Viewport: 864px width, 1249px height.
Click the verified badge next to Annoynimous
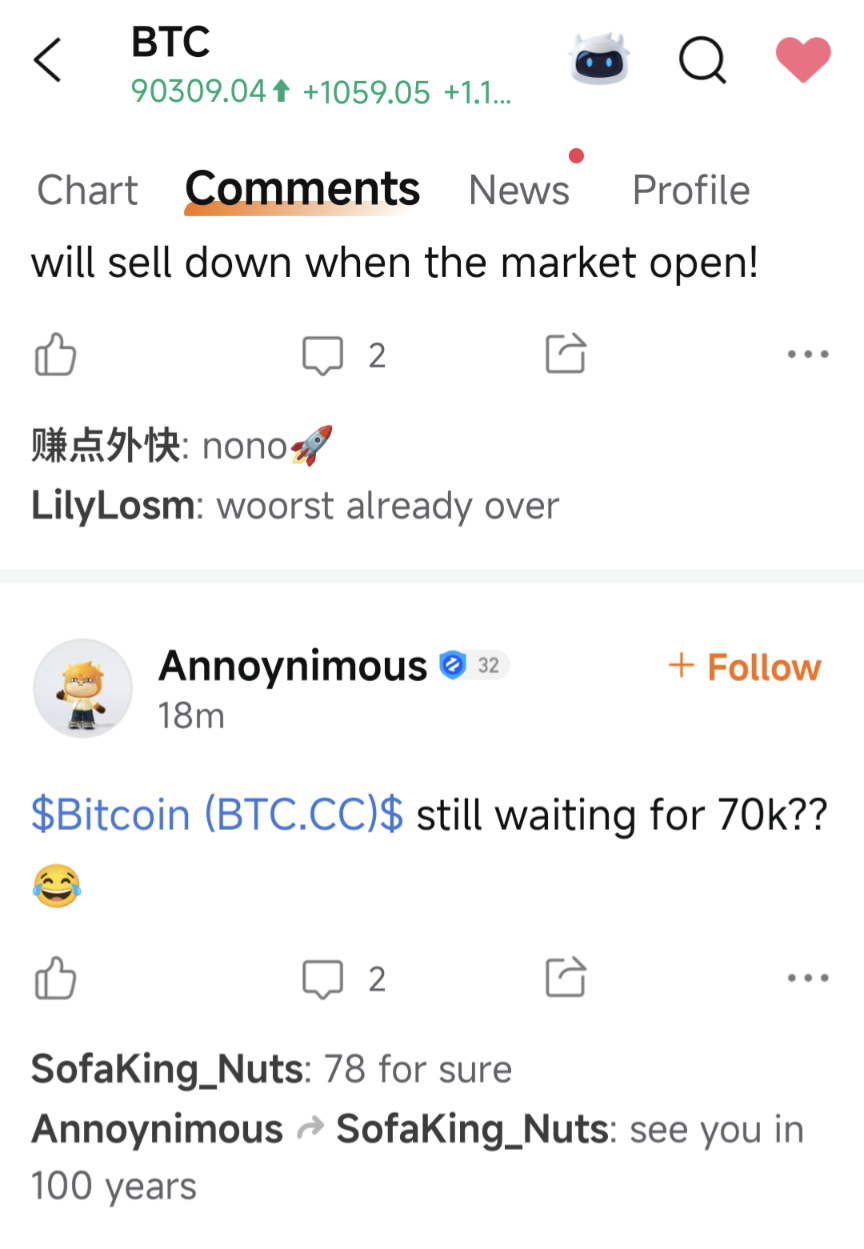(x=452, y=665)
